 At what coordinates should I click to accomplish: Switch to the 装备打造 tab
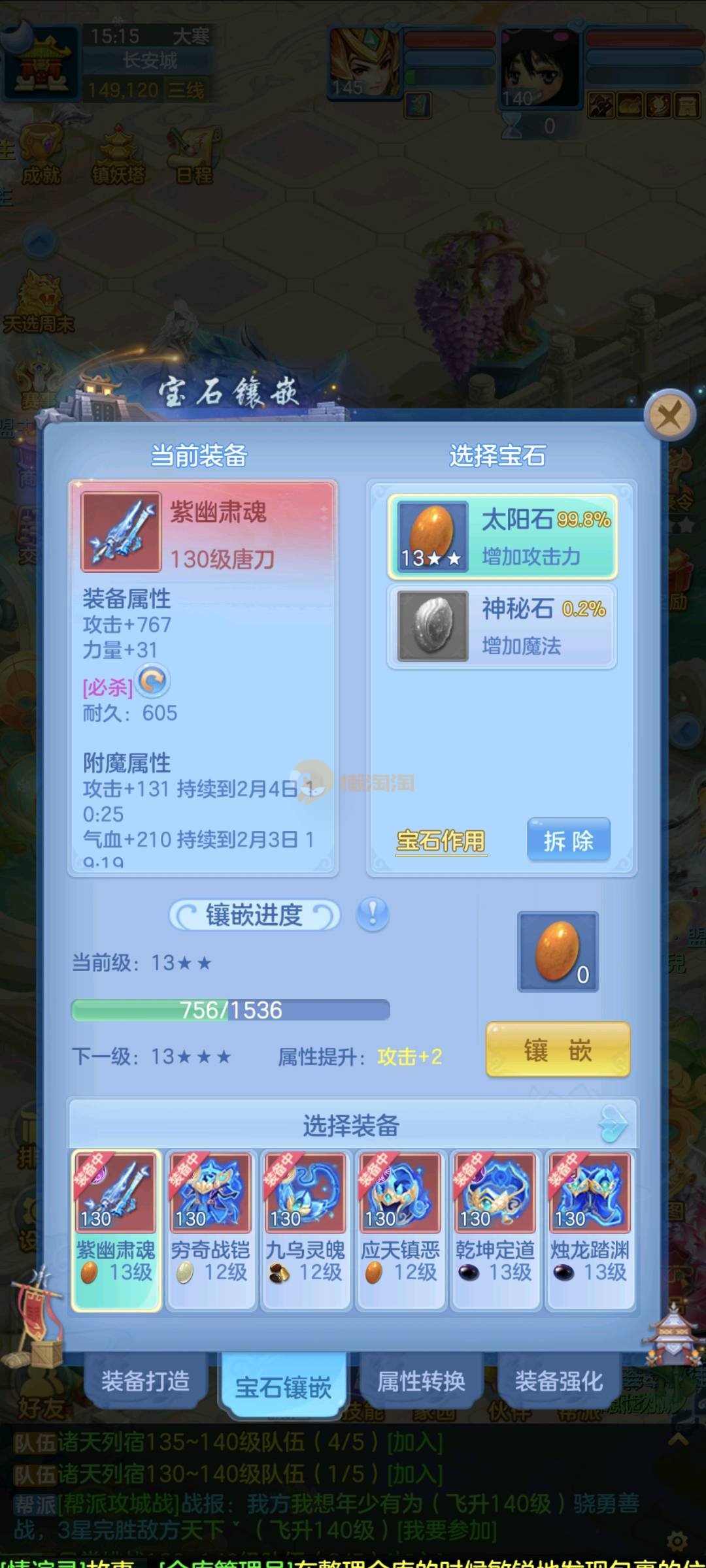point(145,1381)
